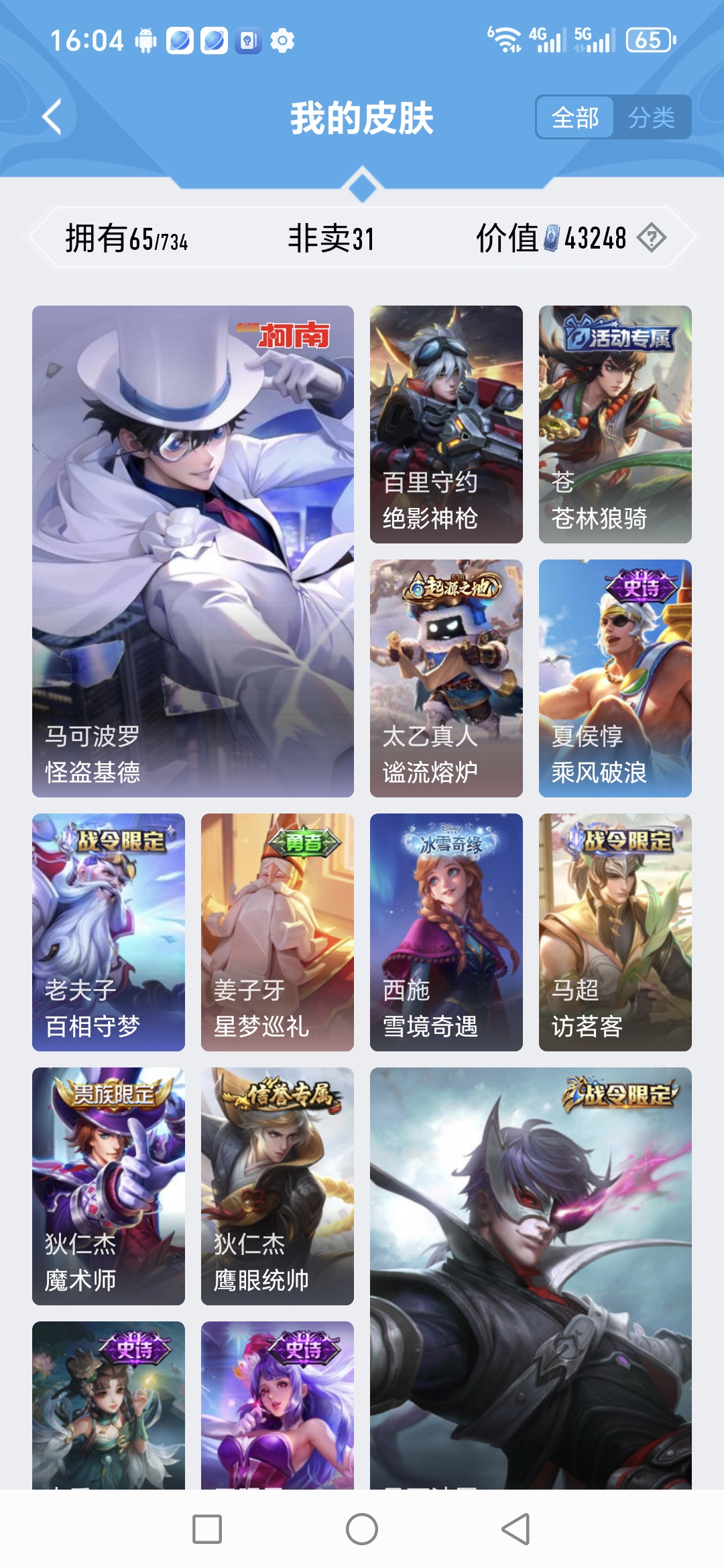
Task: View 姜子牙 星梦巡礼 skin
Action: [278, 932]
